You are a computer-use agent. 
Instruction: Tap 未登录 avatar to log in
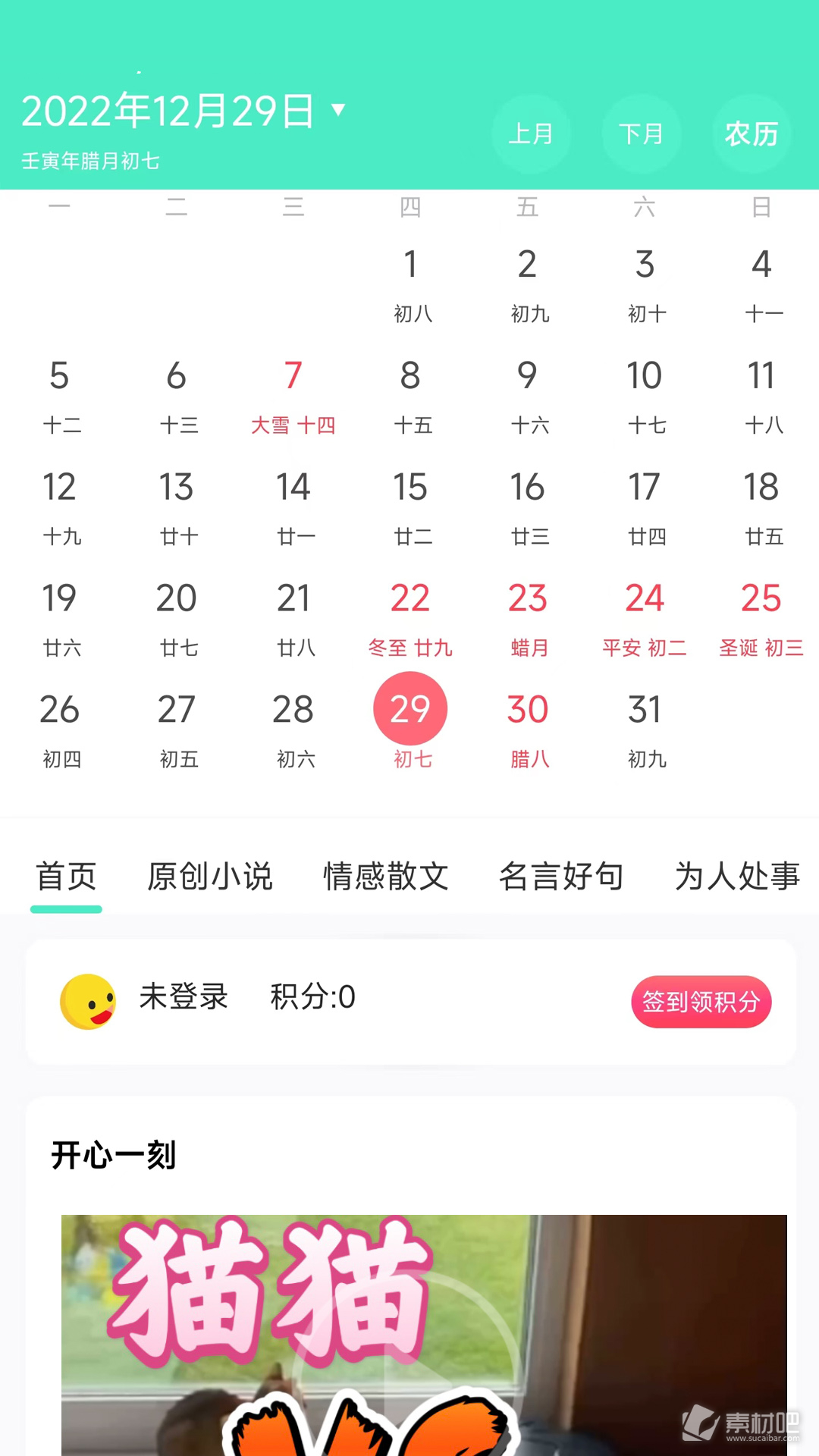88,1002
